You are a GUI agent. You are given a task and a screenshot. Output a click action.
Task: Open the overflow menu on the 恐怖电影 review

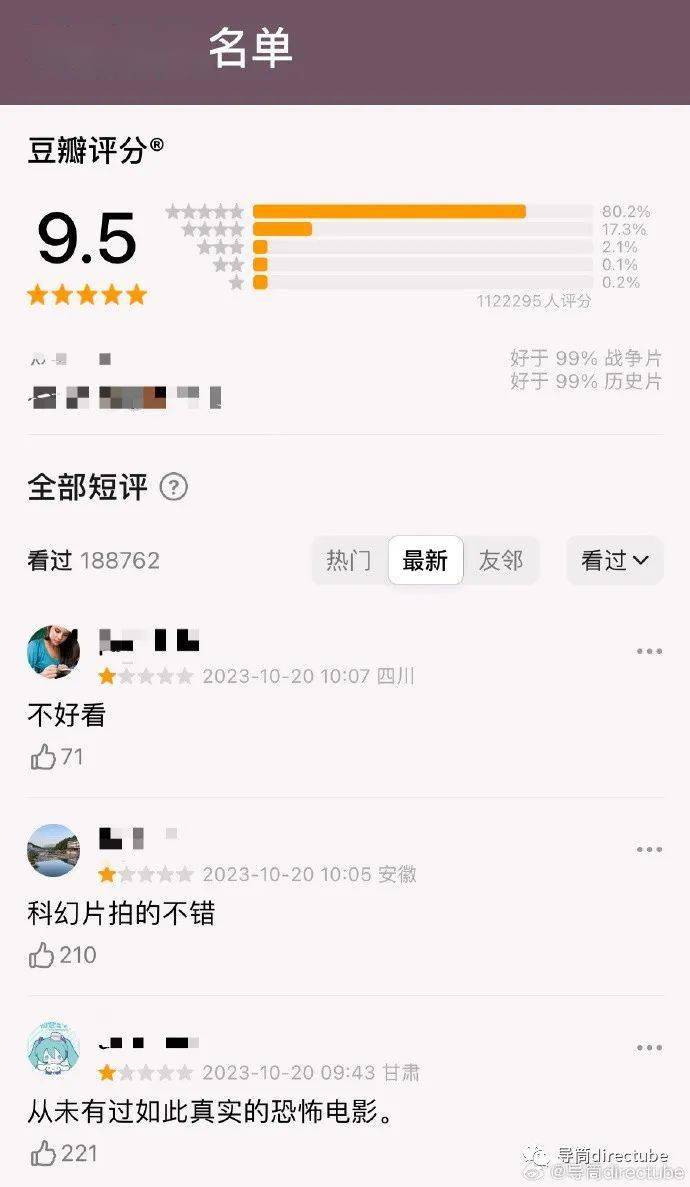click(x=649, y=1047)
